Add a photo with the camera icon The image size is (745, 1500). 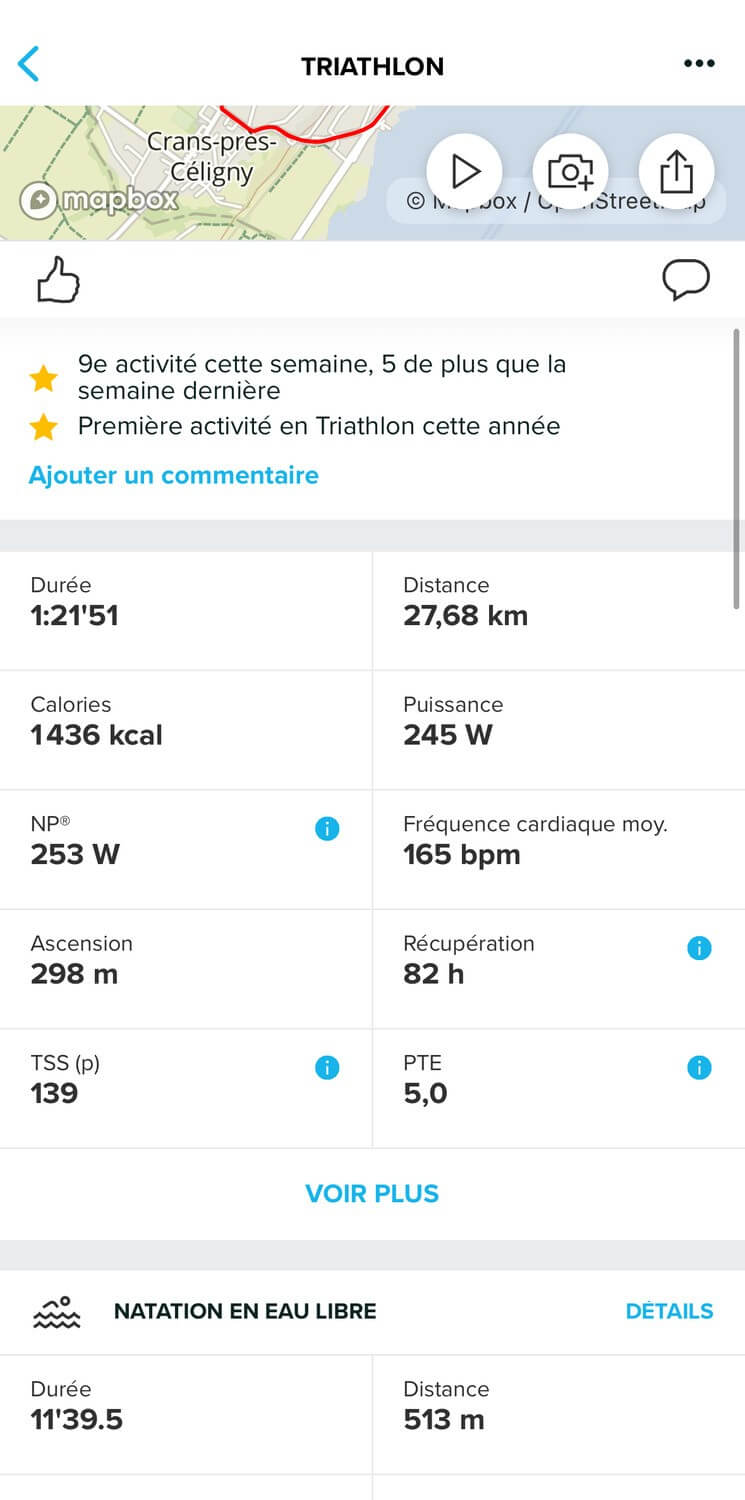coord(570,172)
